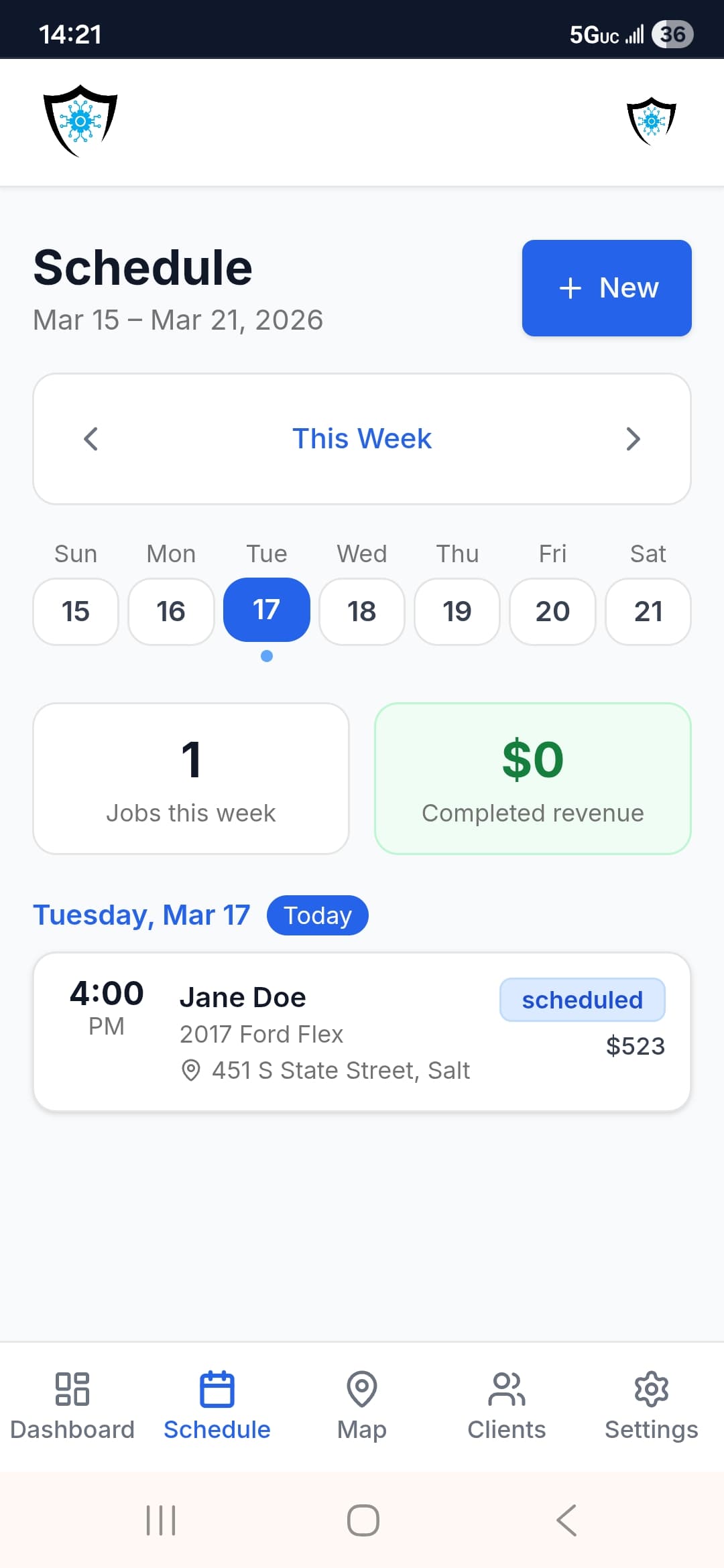
Task: Tap the small shield icon top right
Action: (x=651, y=121)
